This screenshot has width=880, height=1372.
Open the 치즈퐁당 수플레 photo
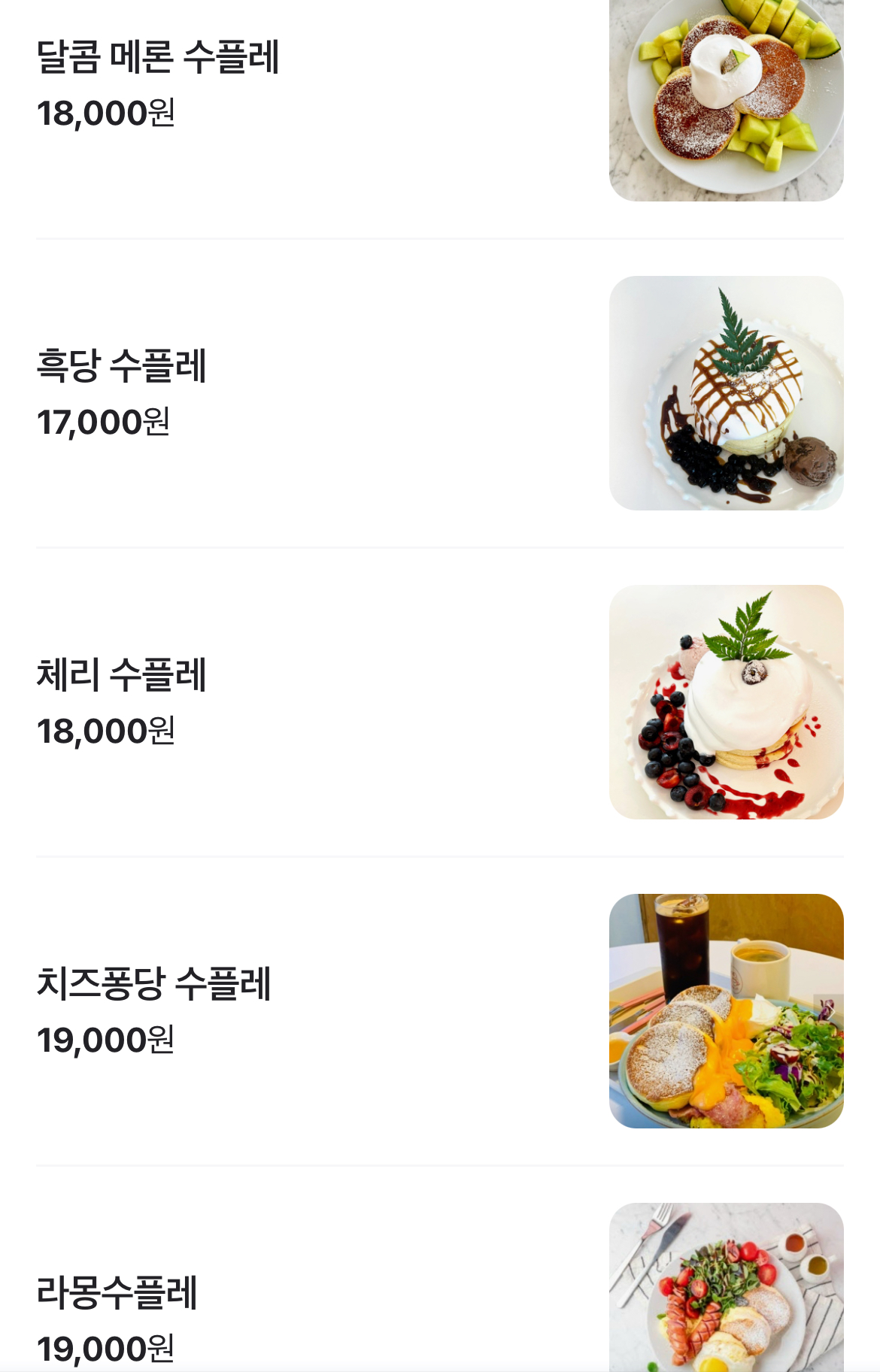(726, 1010)
